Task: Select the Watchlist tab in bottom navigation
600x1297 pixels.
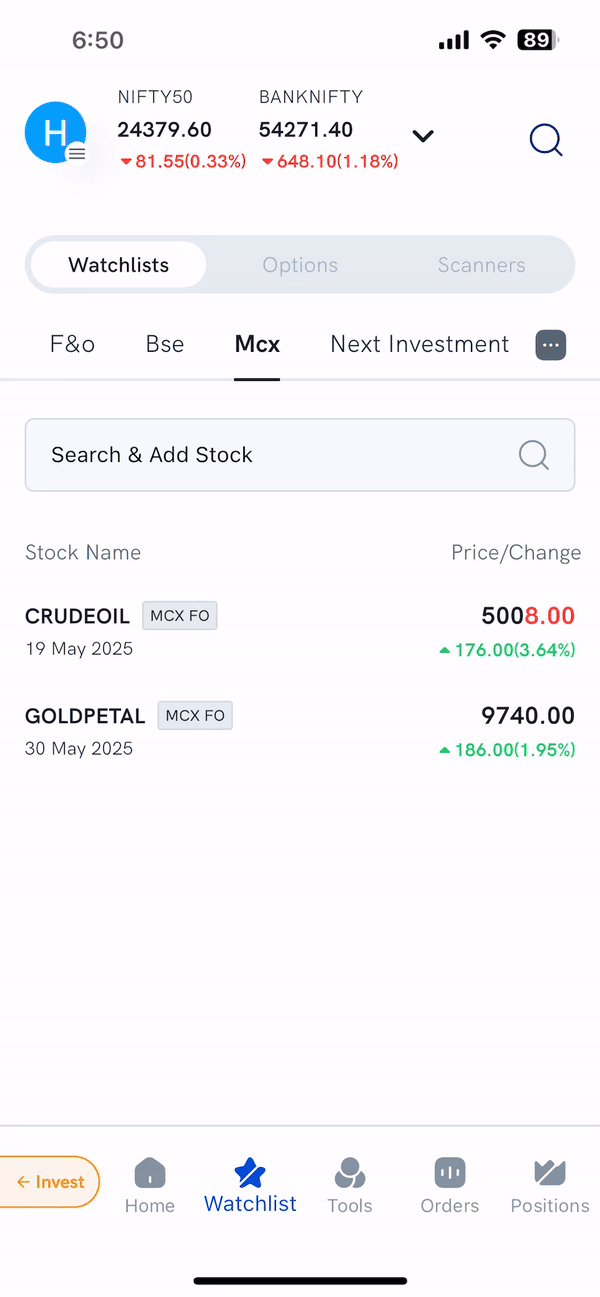Action: coord(250,1185)
